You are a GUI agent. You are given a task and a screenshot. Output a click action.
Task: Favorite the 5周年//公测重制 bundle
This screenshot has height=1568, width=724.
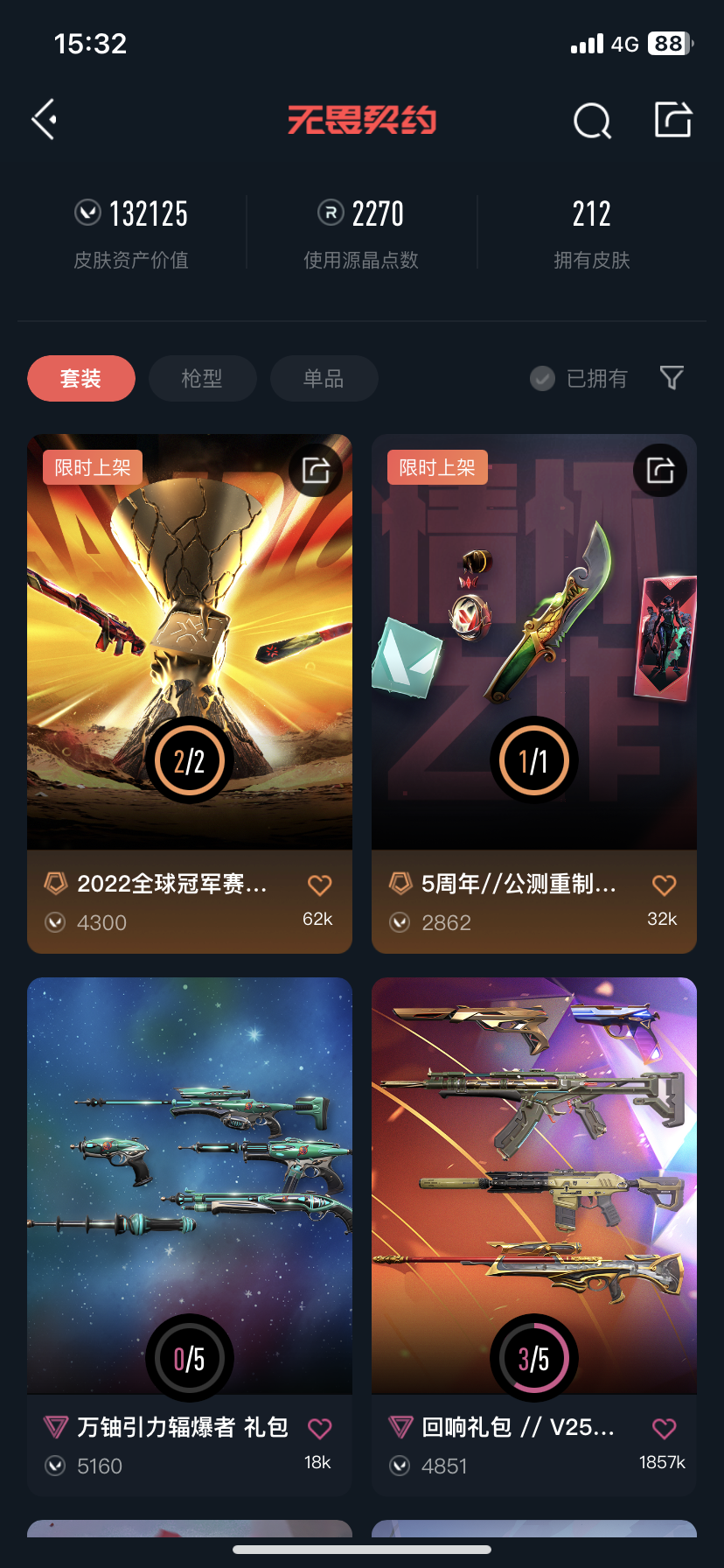(665, 885)
